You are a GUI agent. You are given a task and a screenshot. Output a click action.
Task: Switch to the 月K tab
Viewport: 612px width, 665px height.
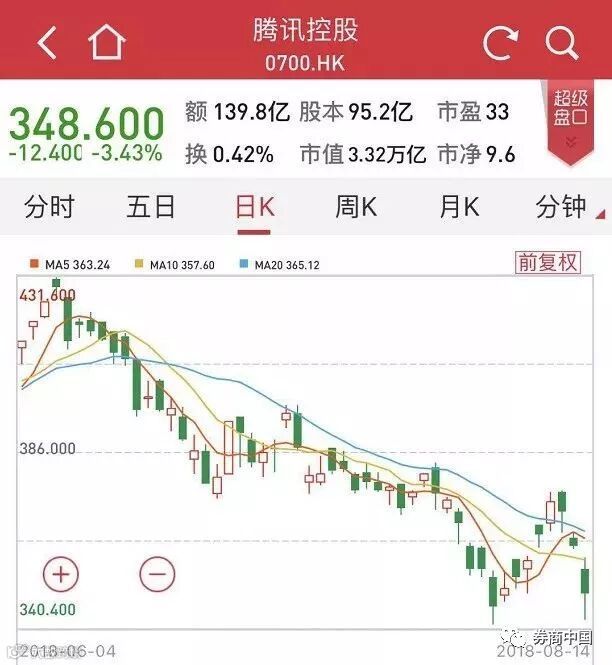pyautogui.click(x=460, y=207)
